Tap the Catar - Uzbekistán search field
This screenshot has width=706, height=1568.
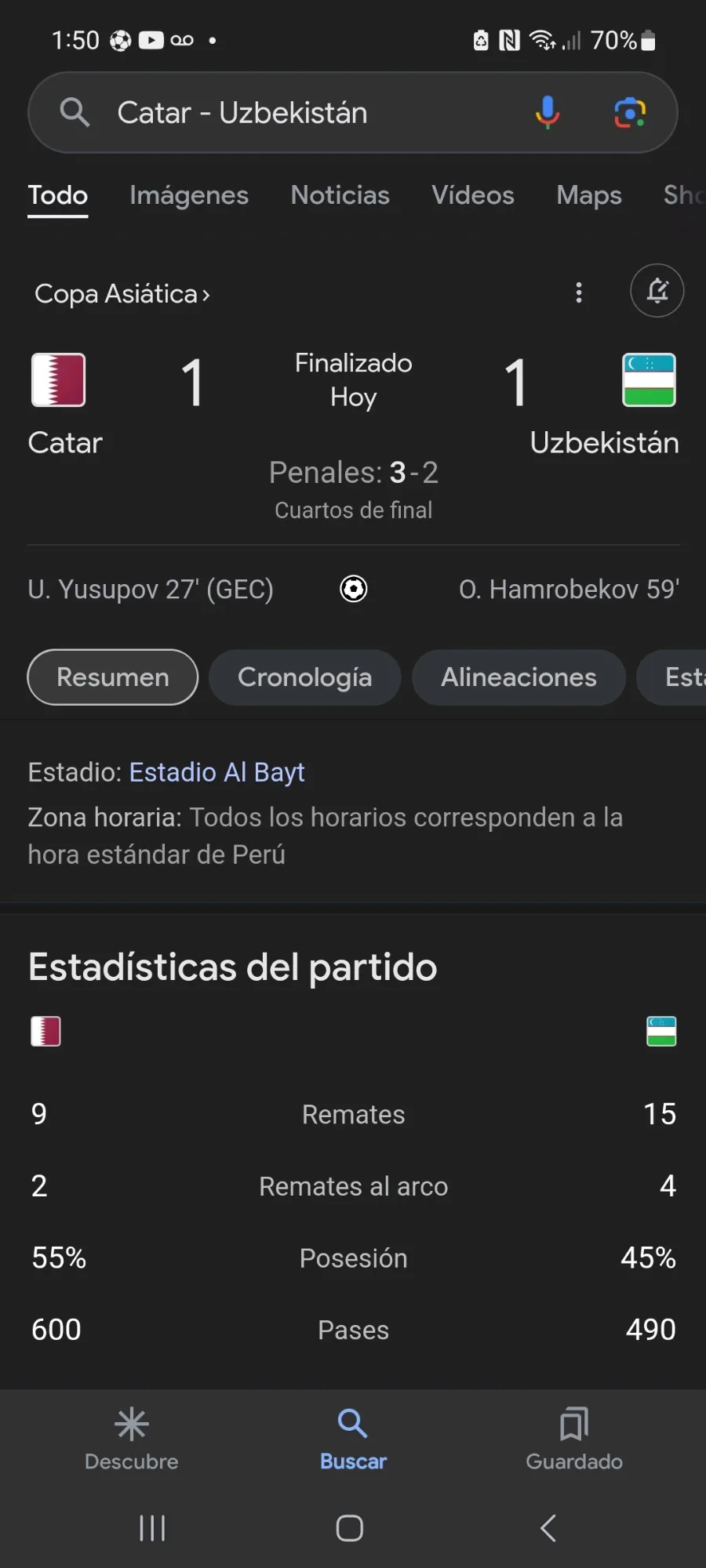coord(314,113)
